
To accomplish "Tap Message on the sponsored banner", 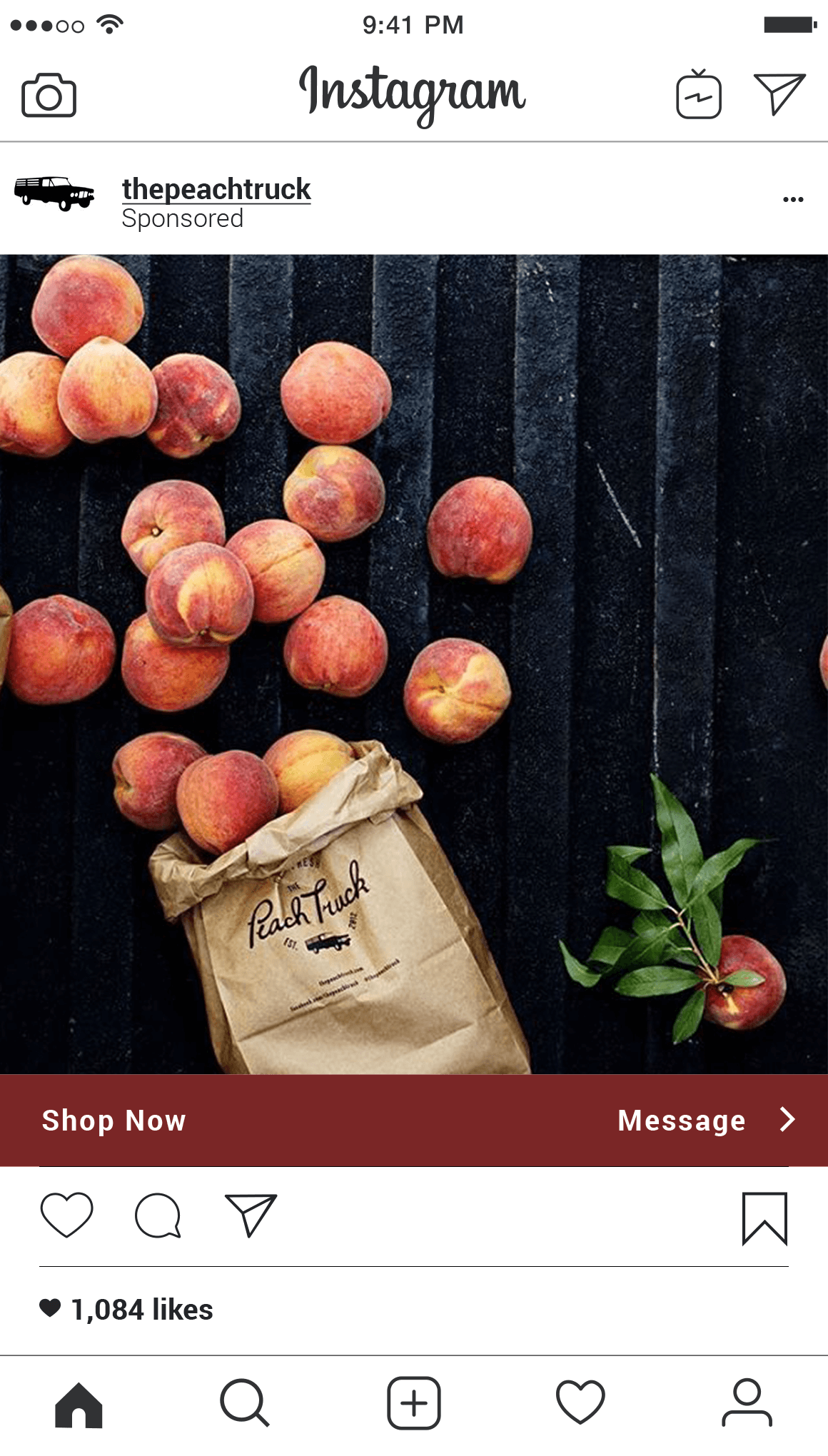I will tap(682, 1121).
